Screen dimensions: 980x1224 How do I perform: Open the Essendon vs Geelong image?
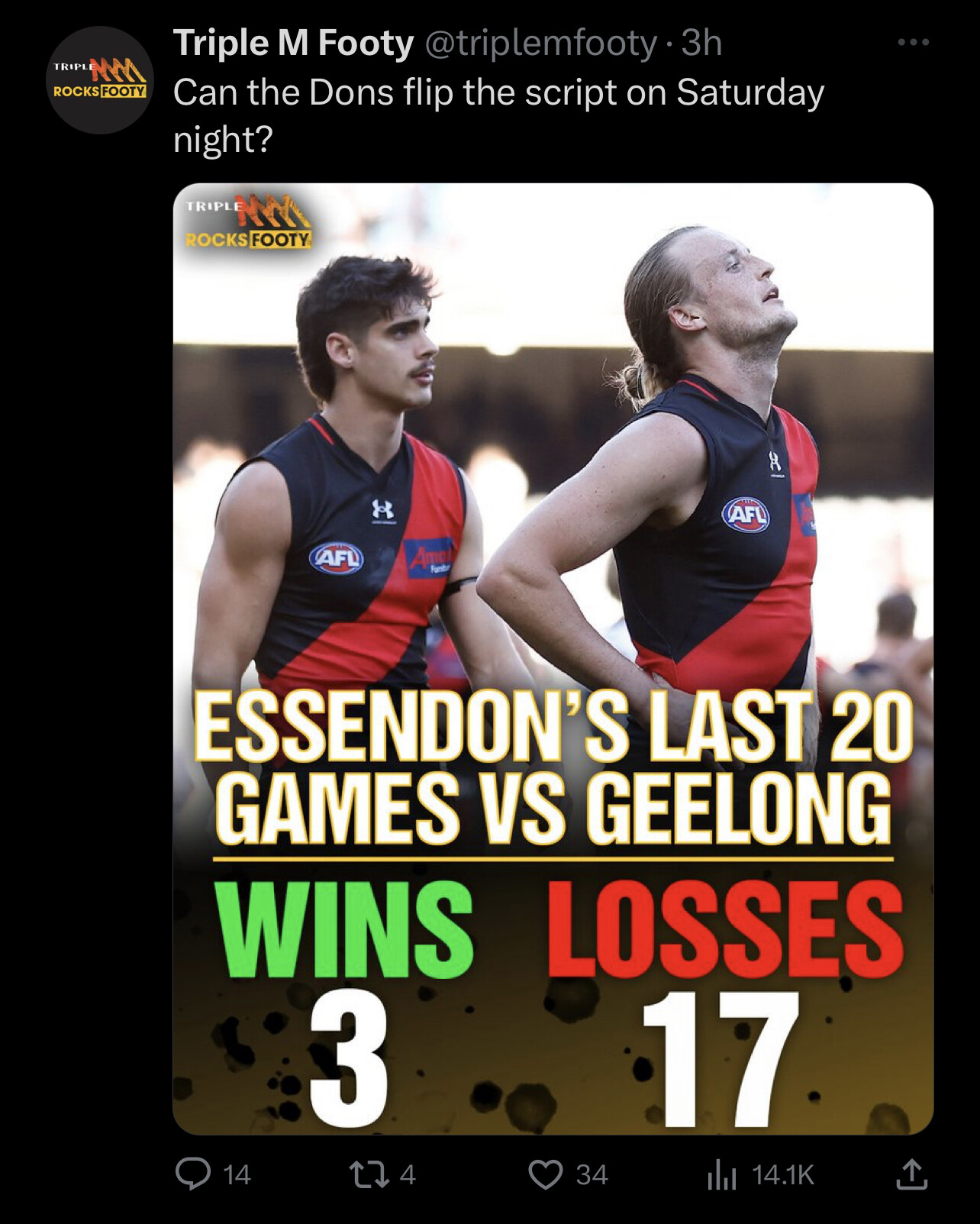pyautogui.click(x=553, y=658)
